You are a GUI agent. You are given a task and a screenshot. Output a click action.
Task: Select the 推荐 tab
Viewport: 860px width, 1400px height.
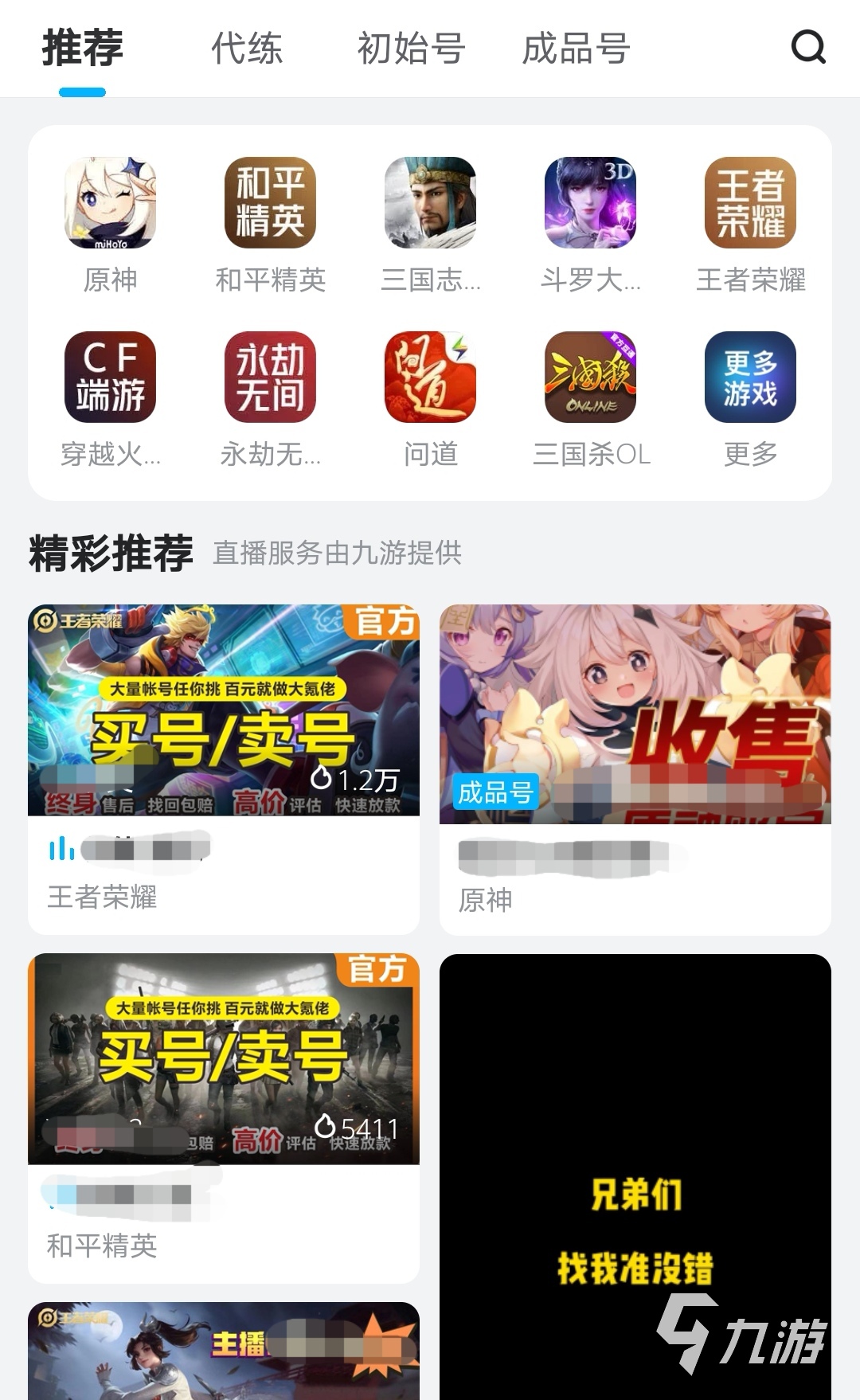[83, 49]
